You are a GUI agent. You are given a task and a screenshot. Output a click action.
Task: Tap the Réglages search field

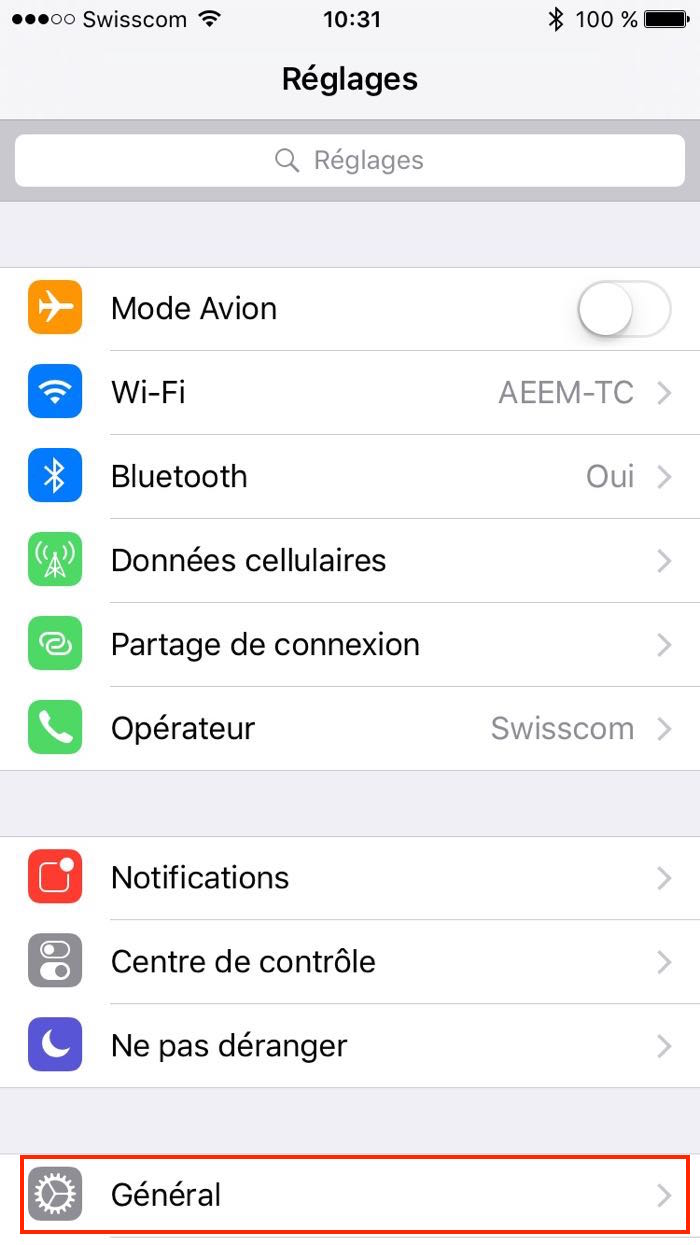[x=350, y=160]
